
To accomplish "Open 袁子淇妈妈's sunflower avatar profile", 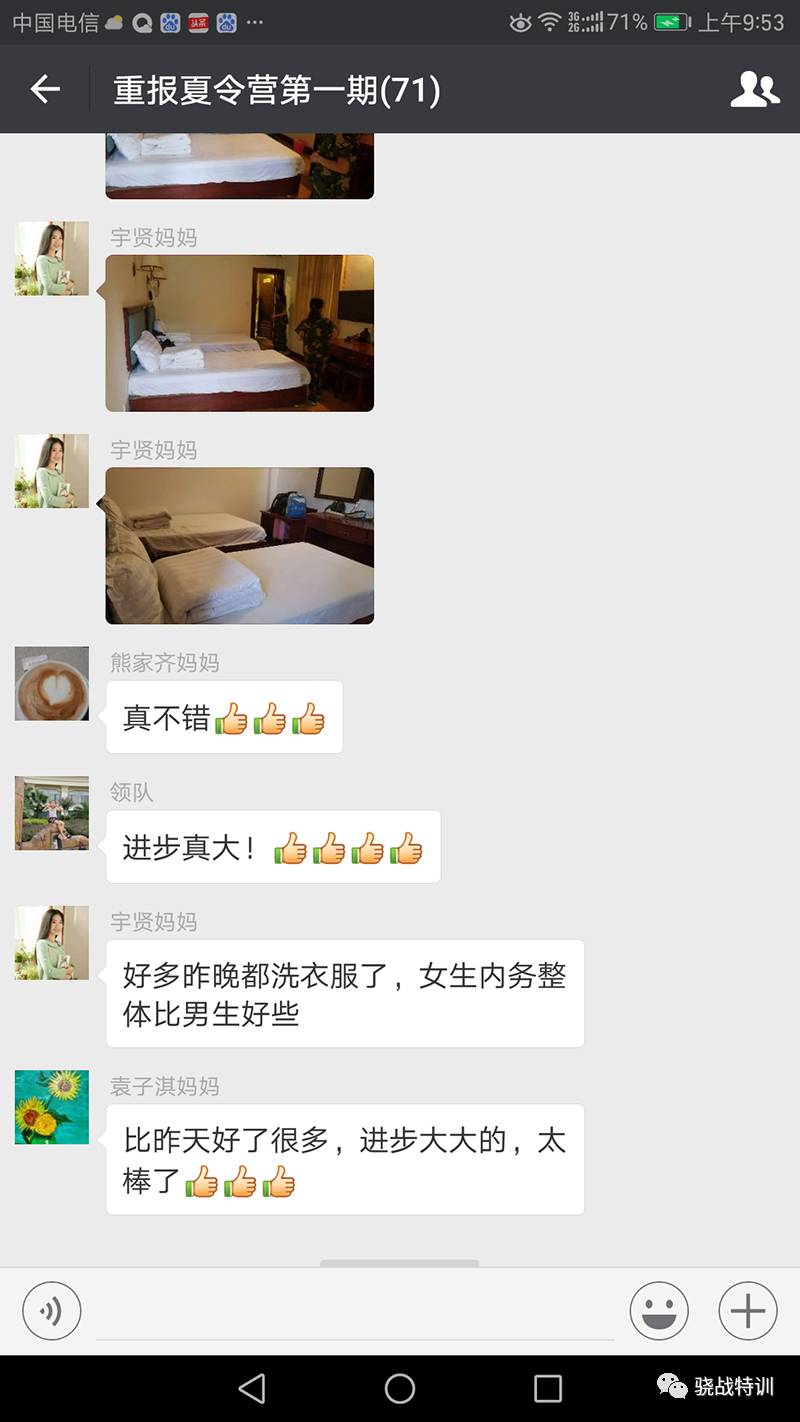I will click(x=52, y=1107).
